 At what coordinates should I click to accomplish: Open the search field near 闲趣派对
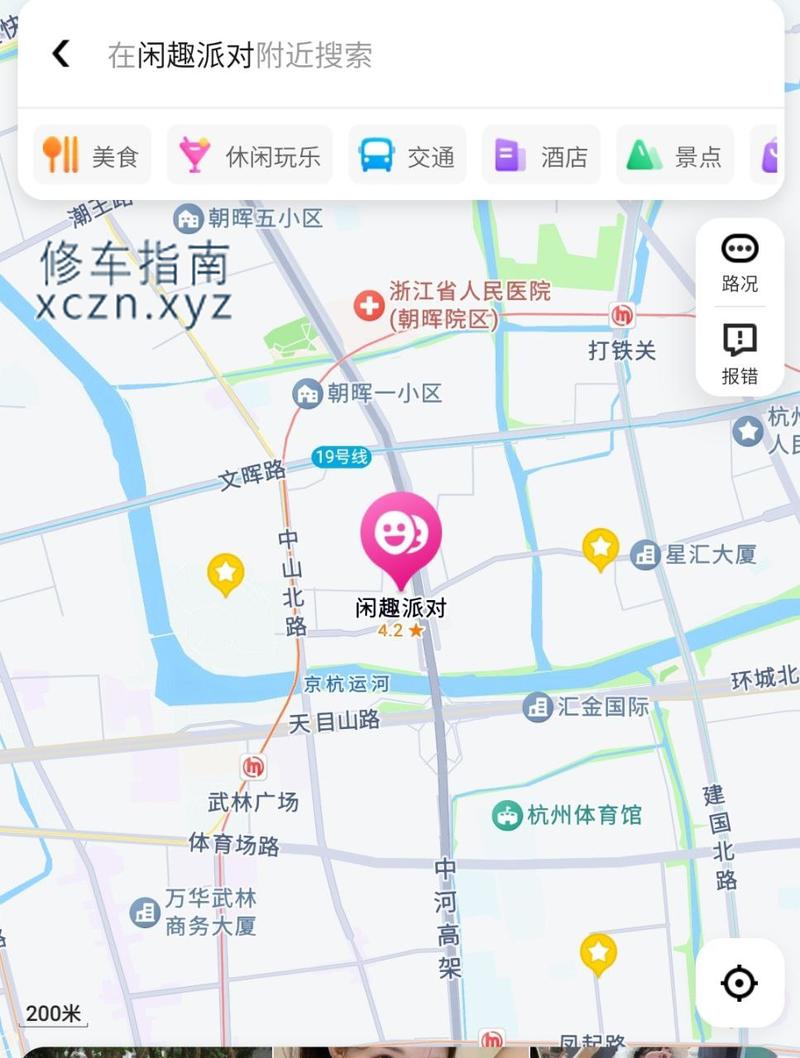[x=400, y=55]
